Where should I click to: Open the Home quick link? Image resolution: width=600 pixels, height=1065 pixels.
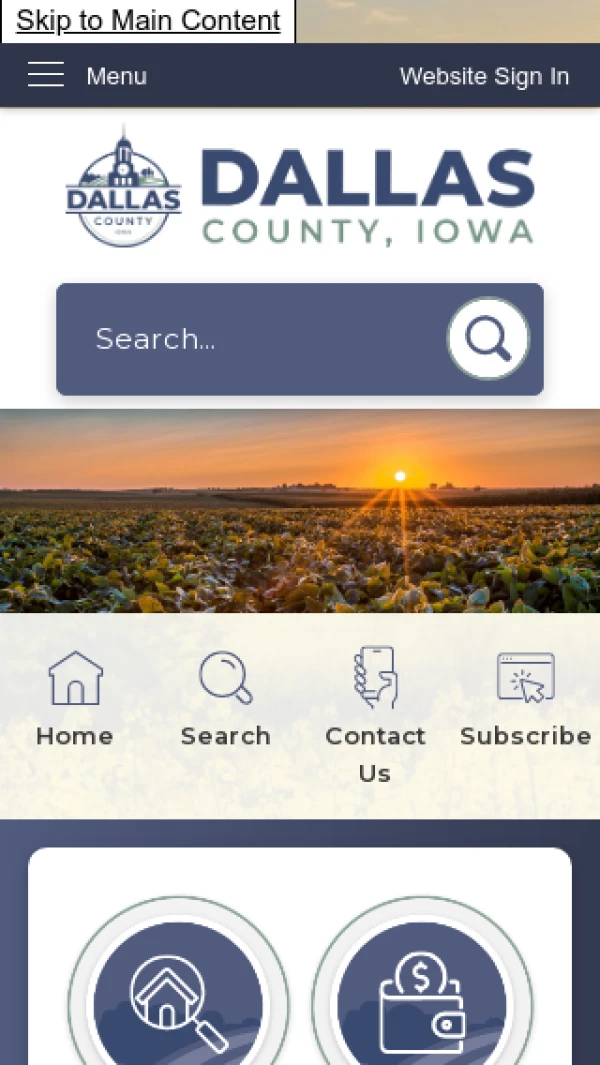(x=75, y=698)
